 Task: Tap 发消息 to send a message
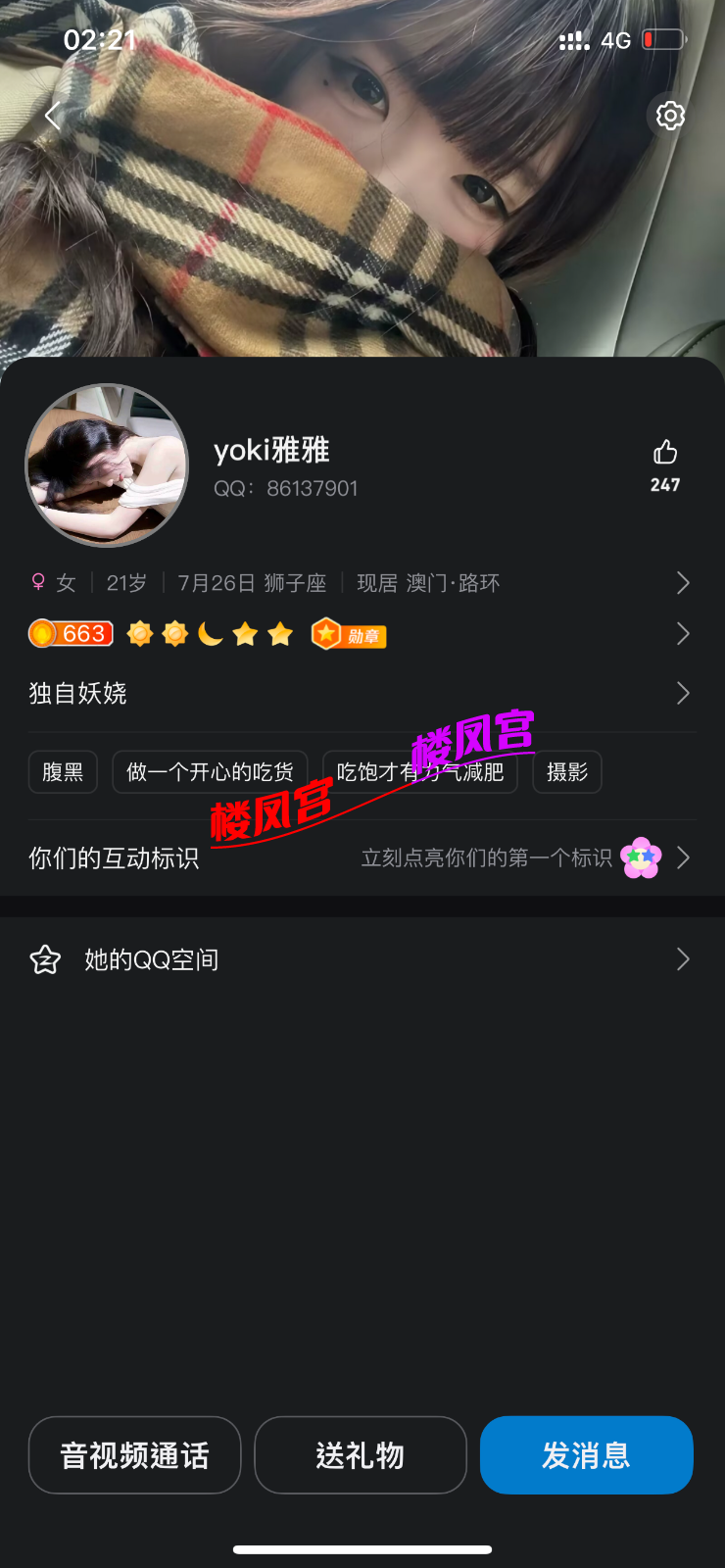pyautogui.click(x=586, y=1455)
